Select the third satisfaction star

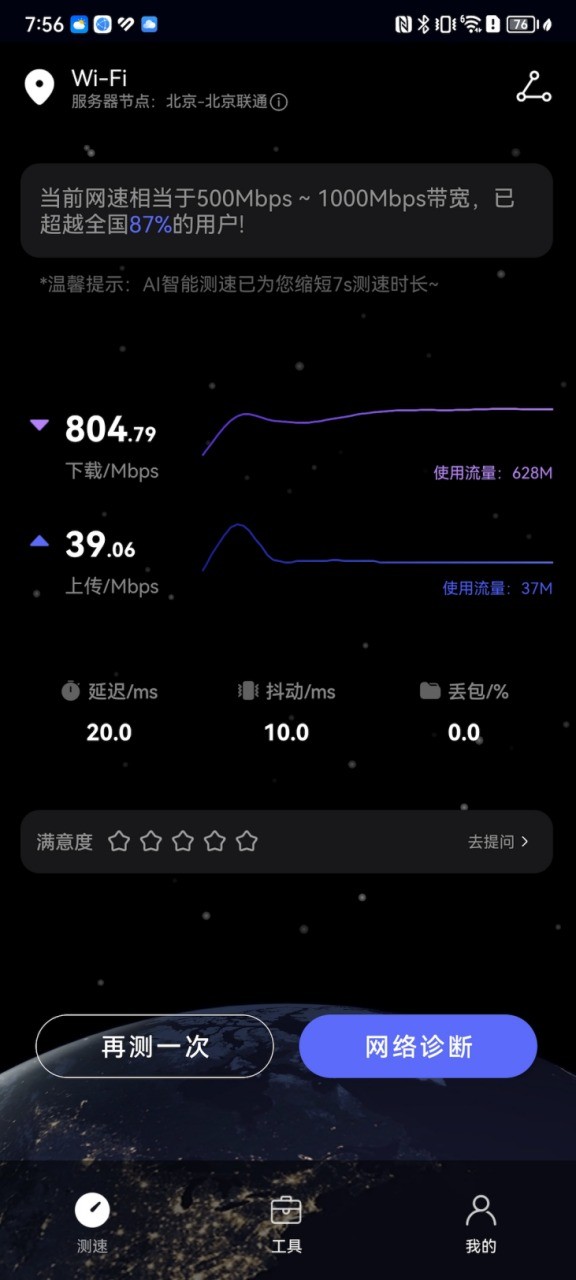pyautogui.click(x=183, y=841)
